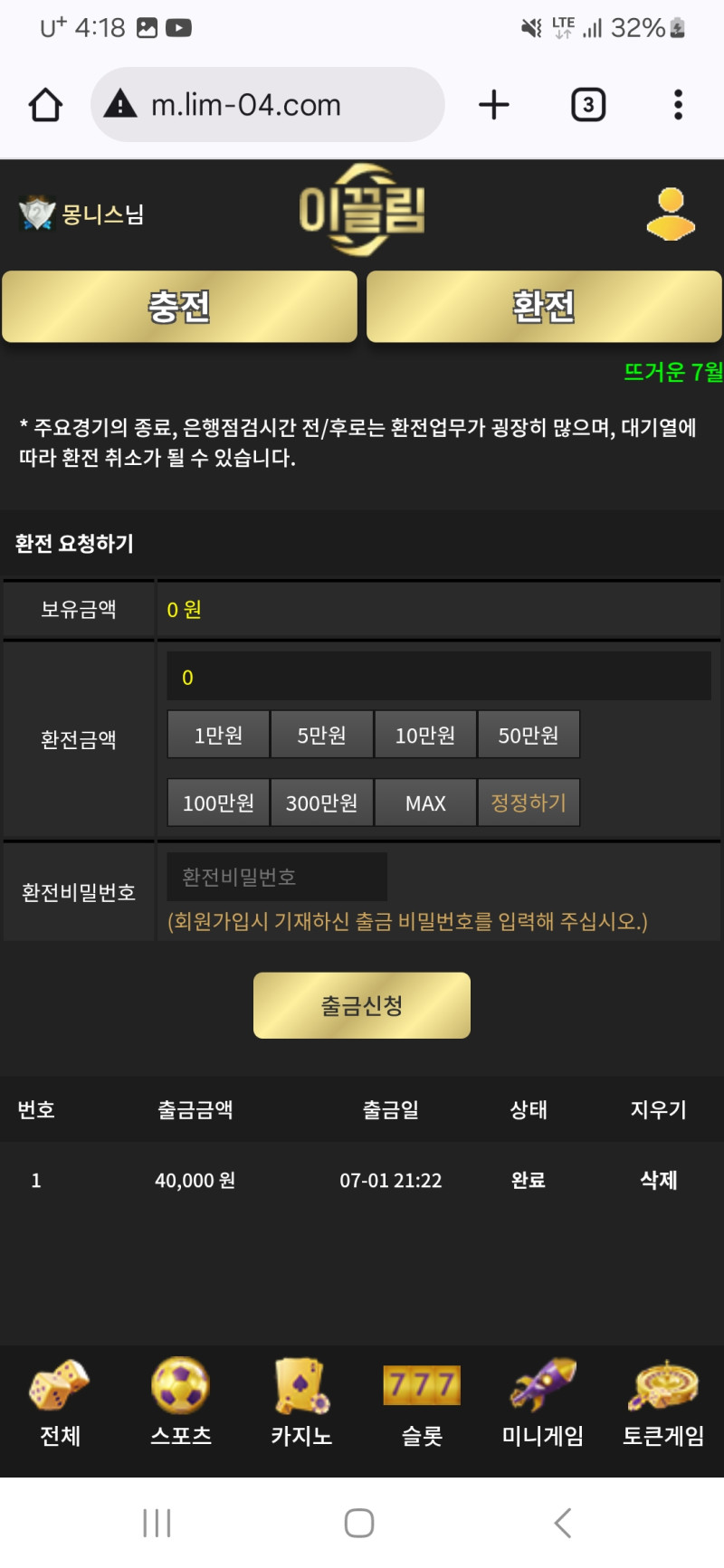Select the 10만원 amount button
724x1568 pixels.
(424, 735)
